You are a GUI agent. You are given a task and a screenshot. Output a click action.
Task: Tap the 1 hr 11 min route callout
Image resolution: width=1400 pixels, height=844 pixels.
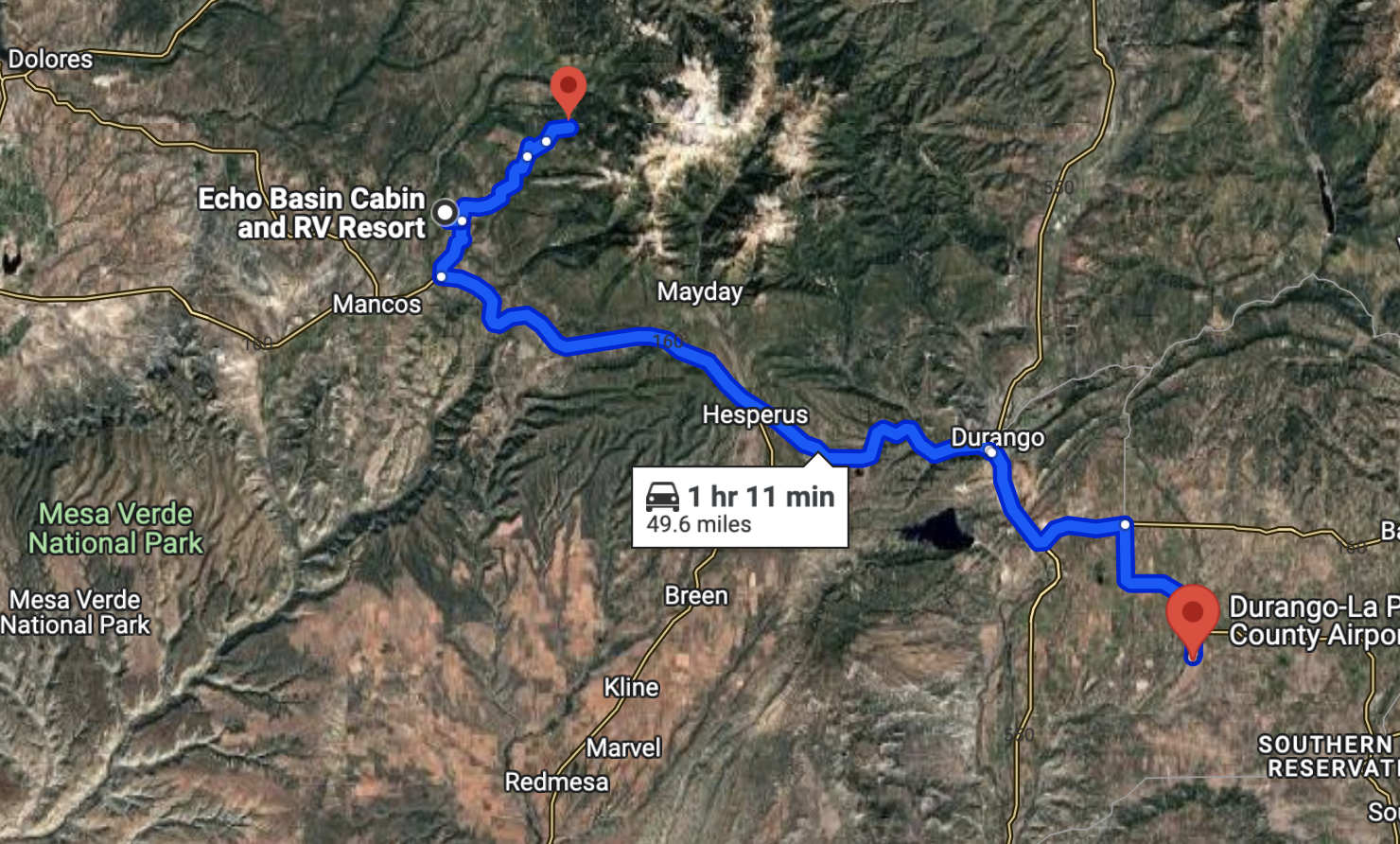740,508
